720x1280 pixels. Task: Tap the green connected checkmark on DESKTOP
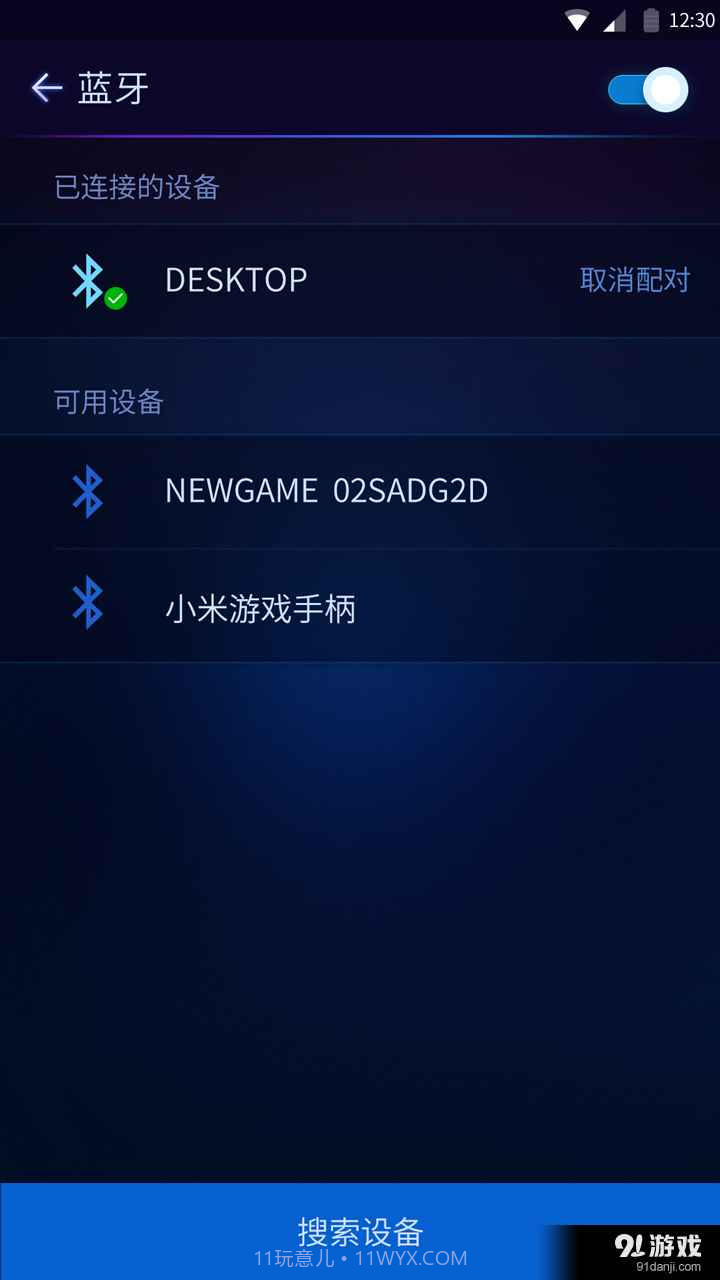(x=114, y=299)
